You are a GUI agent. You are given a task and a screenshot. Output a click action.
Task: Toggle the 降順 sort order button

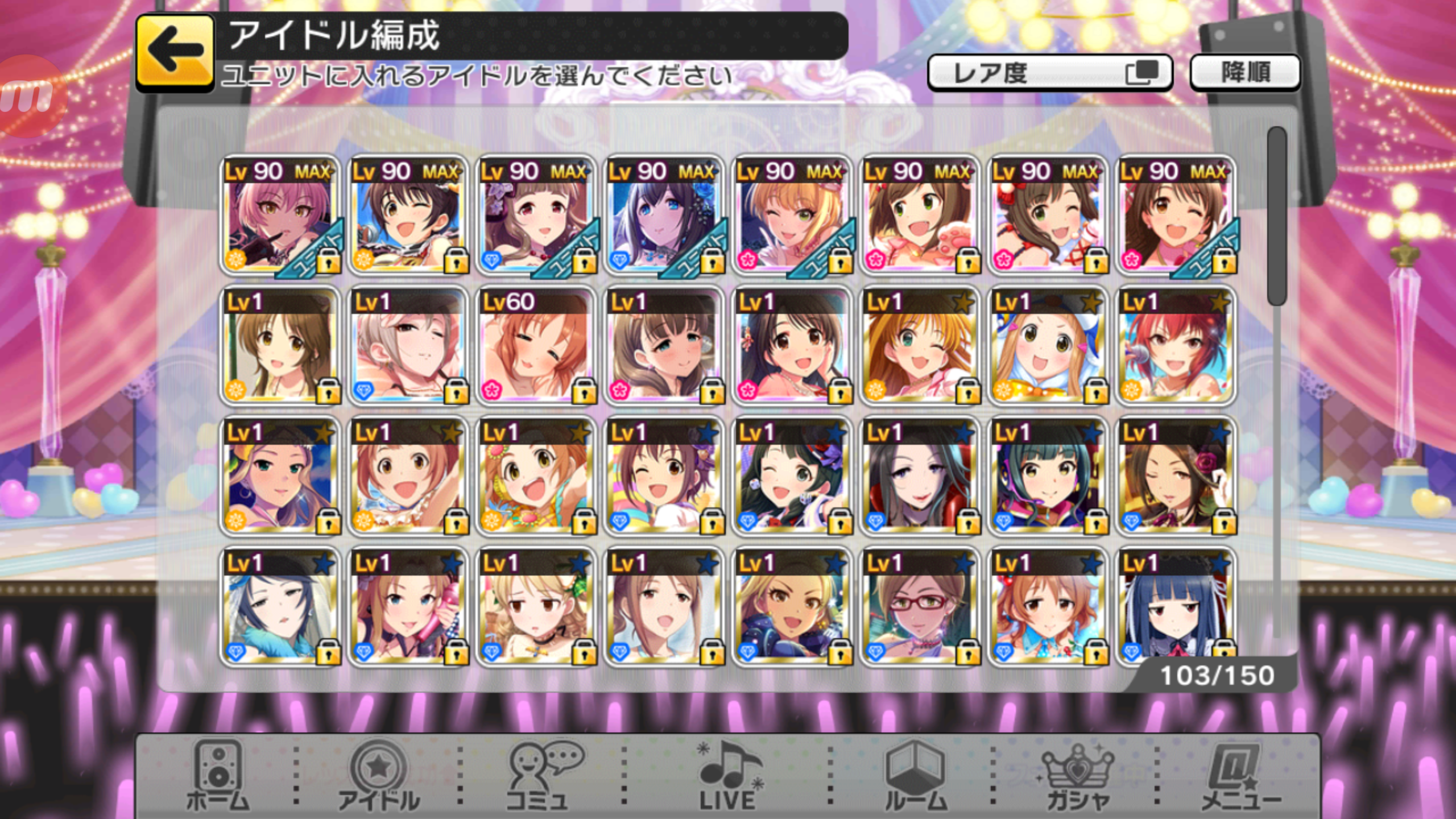(x=1244, y=73)
